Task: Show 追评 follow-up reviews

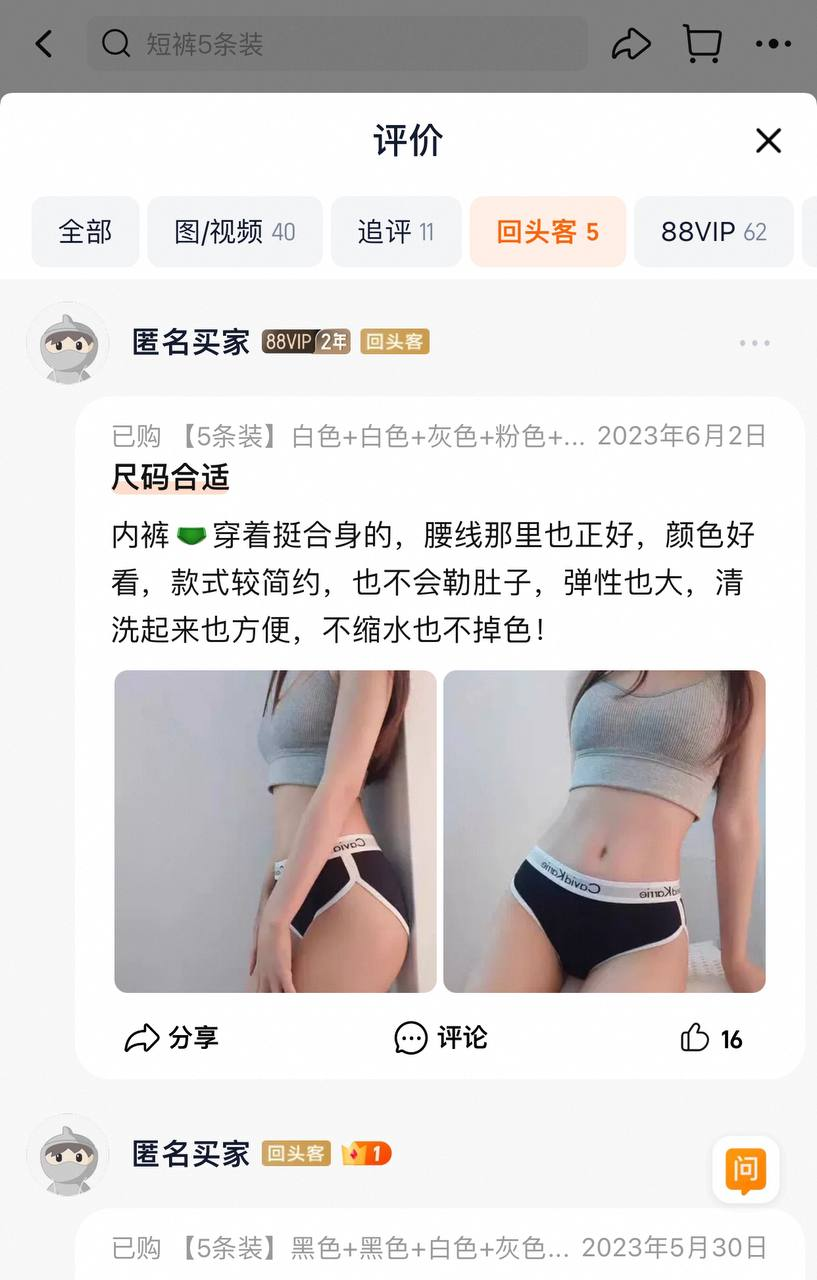Action: (x=396, y=232)
